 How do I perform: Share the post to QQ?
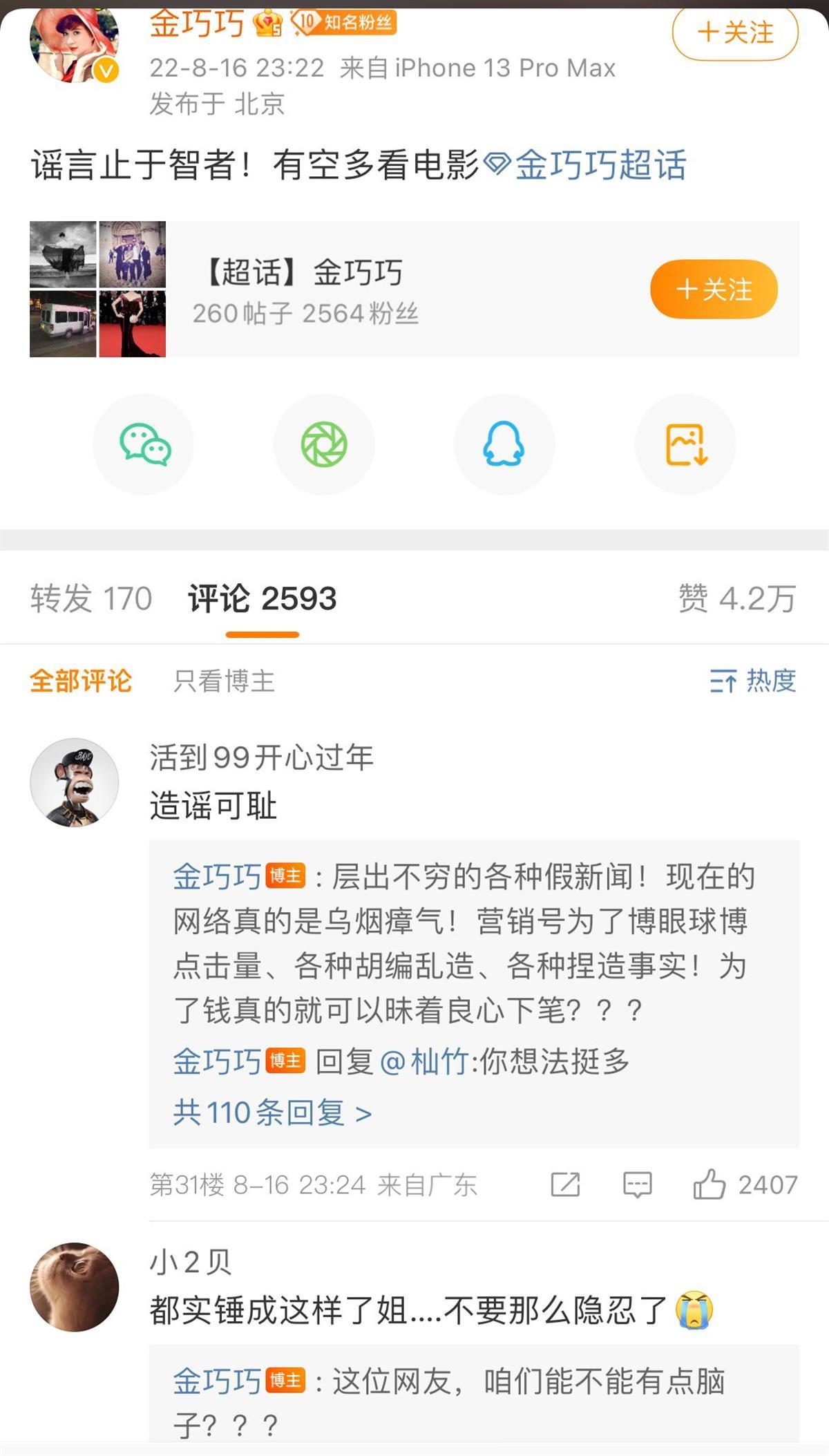click(x=504, y=444)
